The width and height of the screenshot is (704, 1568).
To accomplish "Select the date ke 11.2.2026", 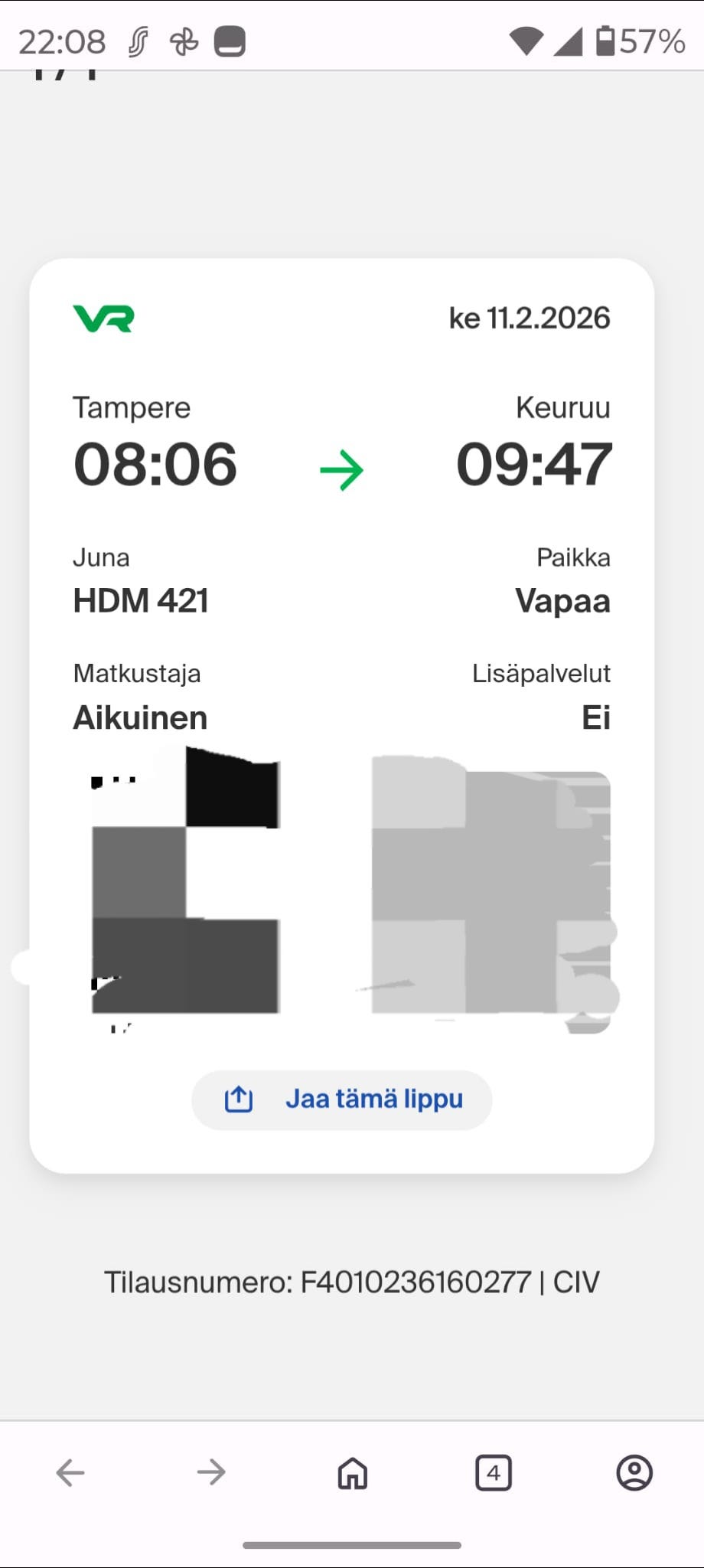I will [529, 318].
